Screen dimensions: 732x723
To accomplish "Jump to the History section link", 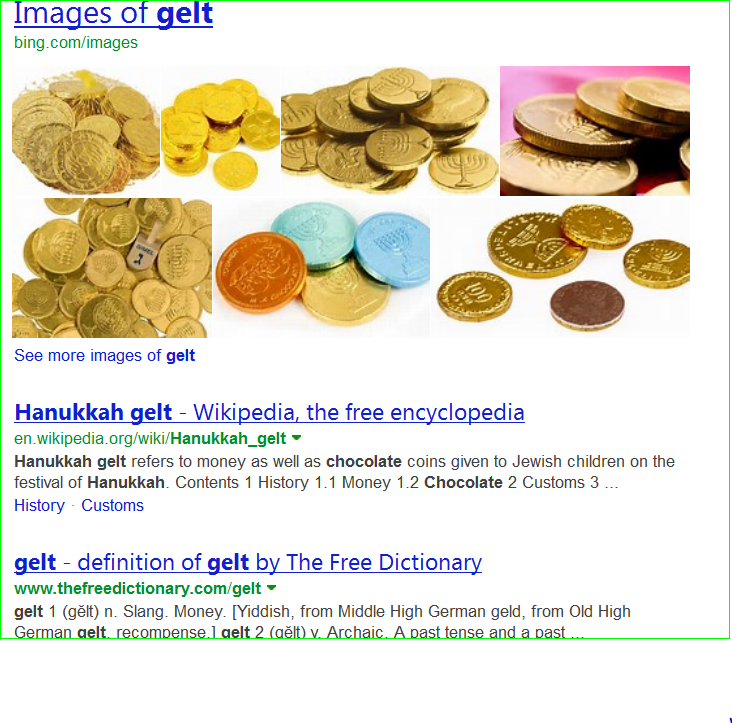I will pyautogui.click(x=39, y=505).
